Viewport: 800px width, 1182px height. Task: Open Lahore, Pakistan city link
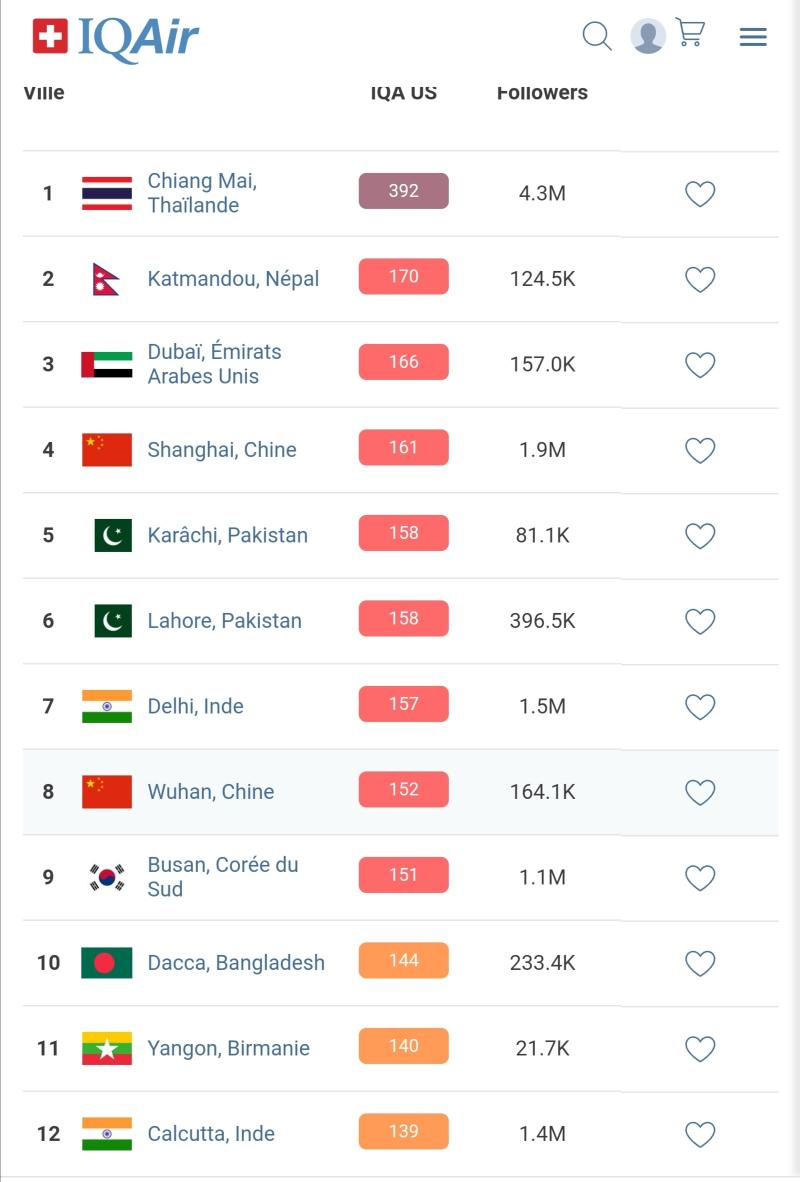[224, 621]
